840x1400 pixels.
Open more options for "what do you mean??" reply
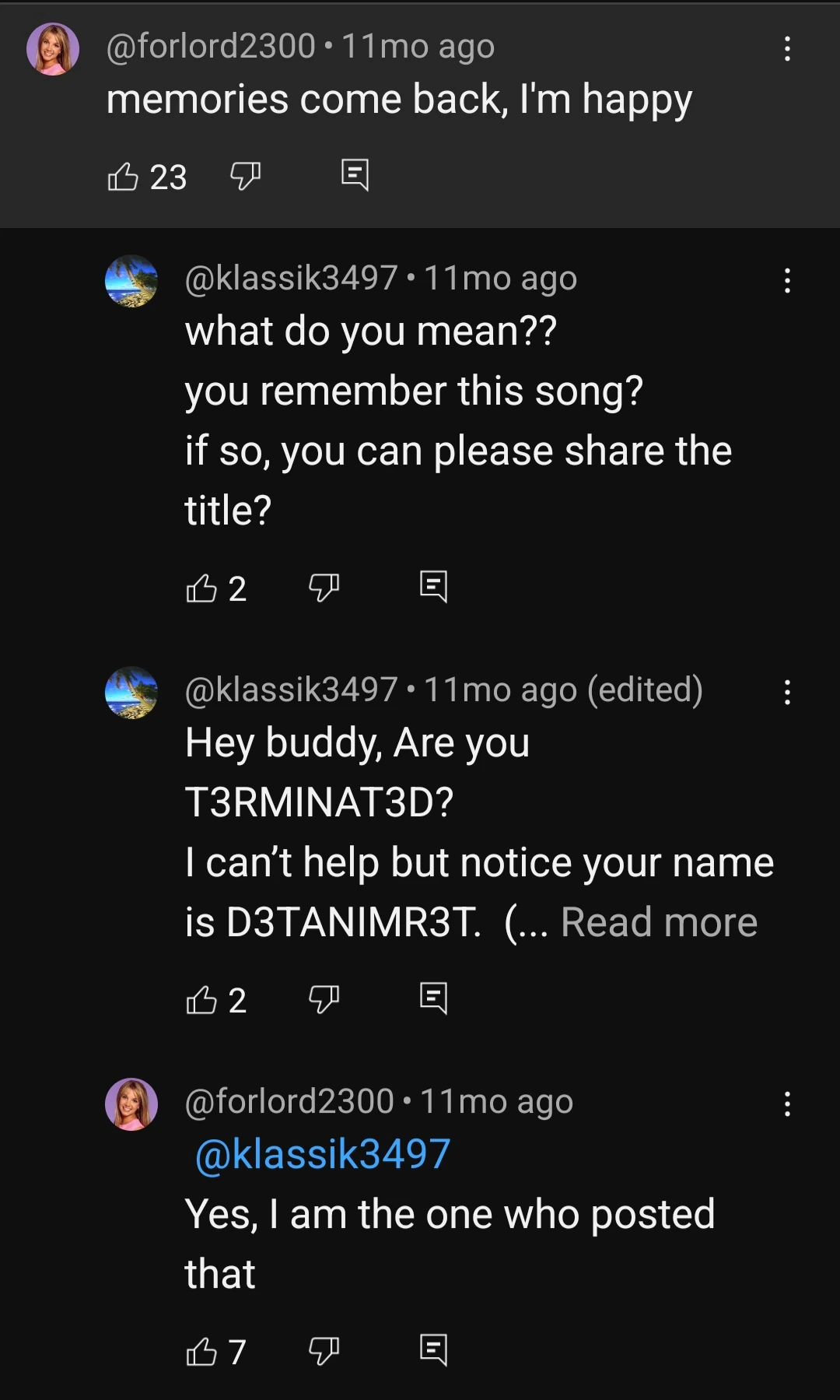coord(787,280)
